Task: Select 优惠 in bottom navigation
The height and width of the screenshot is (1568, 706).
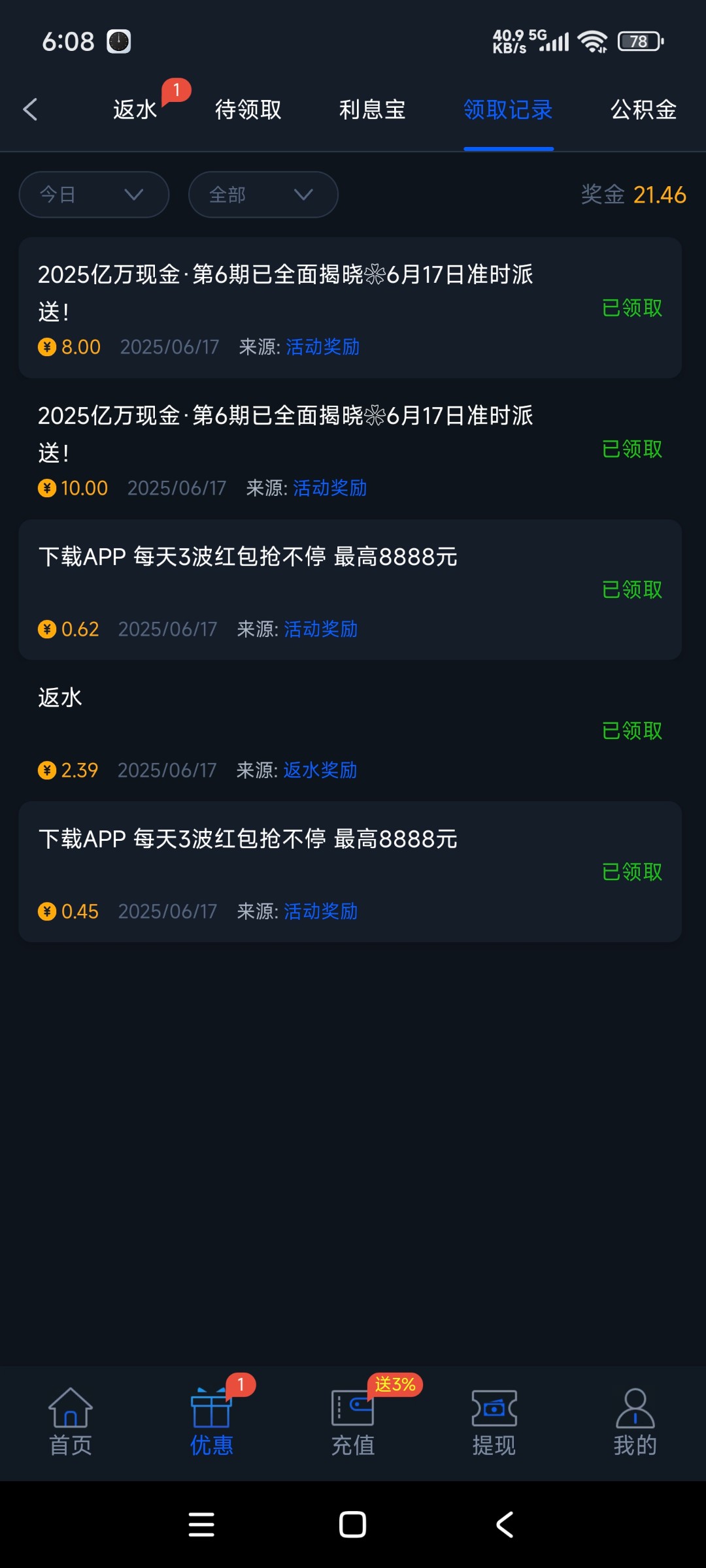Action: point(212,1422)
